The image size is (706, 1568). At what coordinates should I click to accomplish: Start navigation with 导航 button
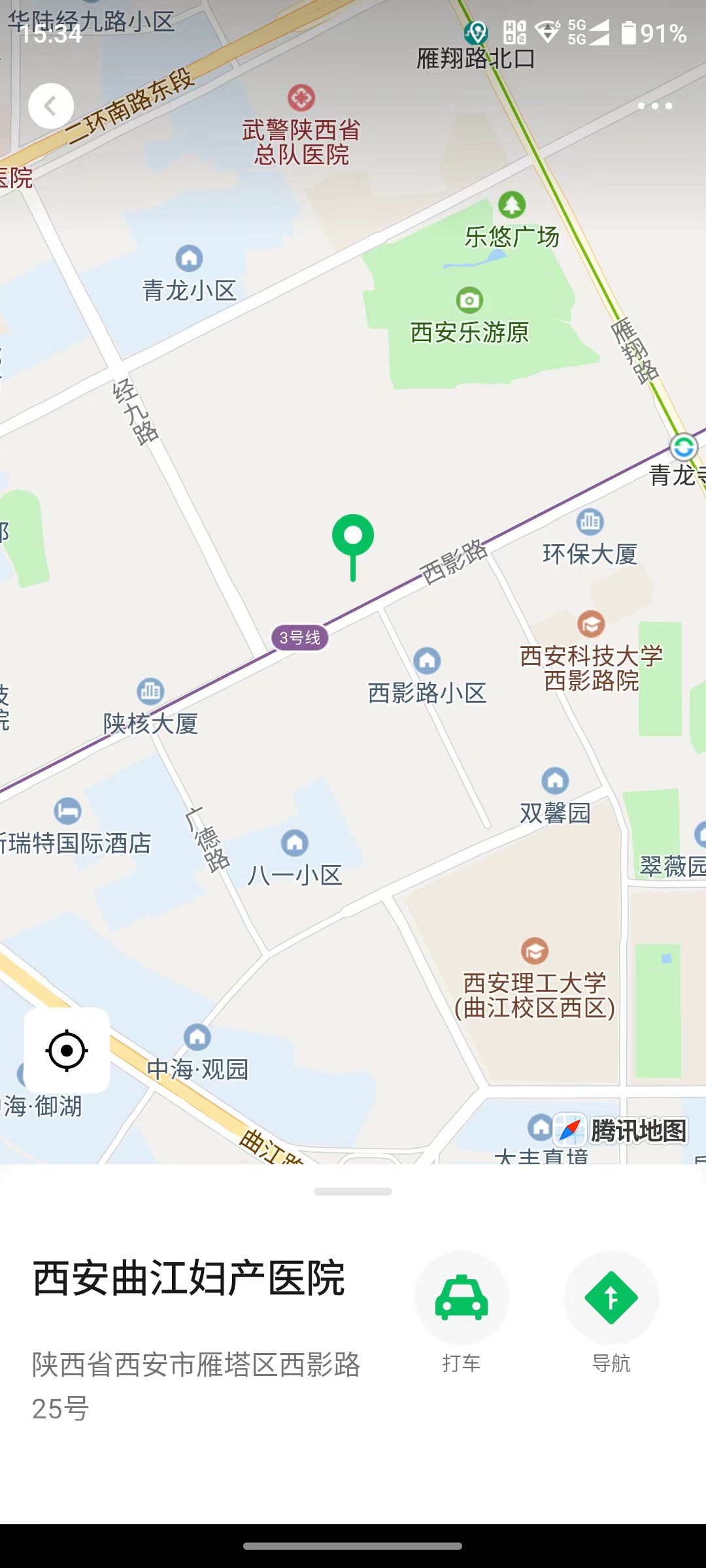pos(611,1298)
